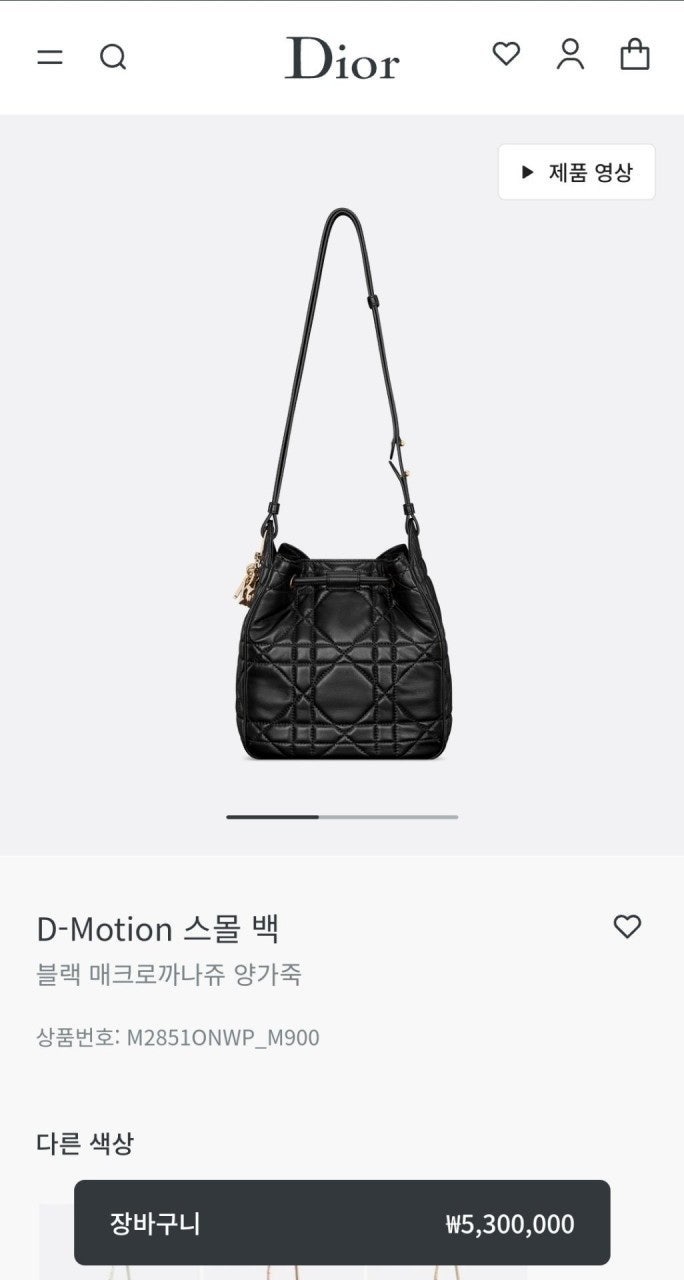Open the account profile icon
Image resolution: width=684 pixels, height=1280 pixels.
tap(570, 54)
